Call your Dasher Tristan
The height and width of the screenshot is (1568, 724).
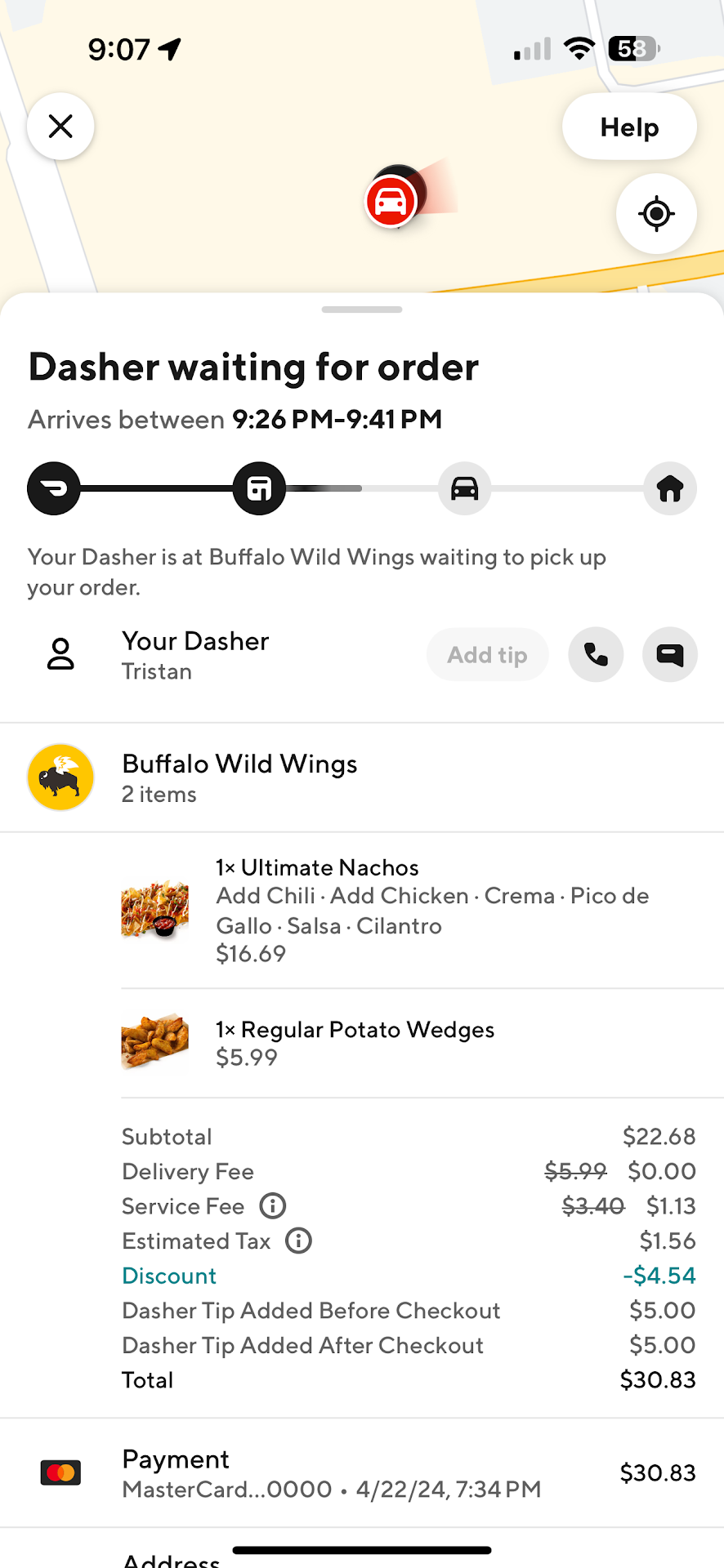[x=597, y=655]
